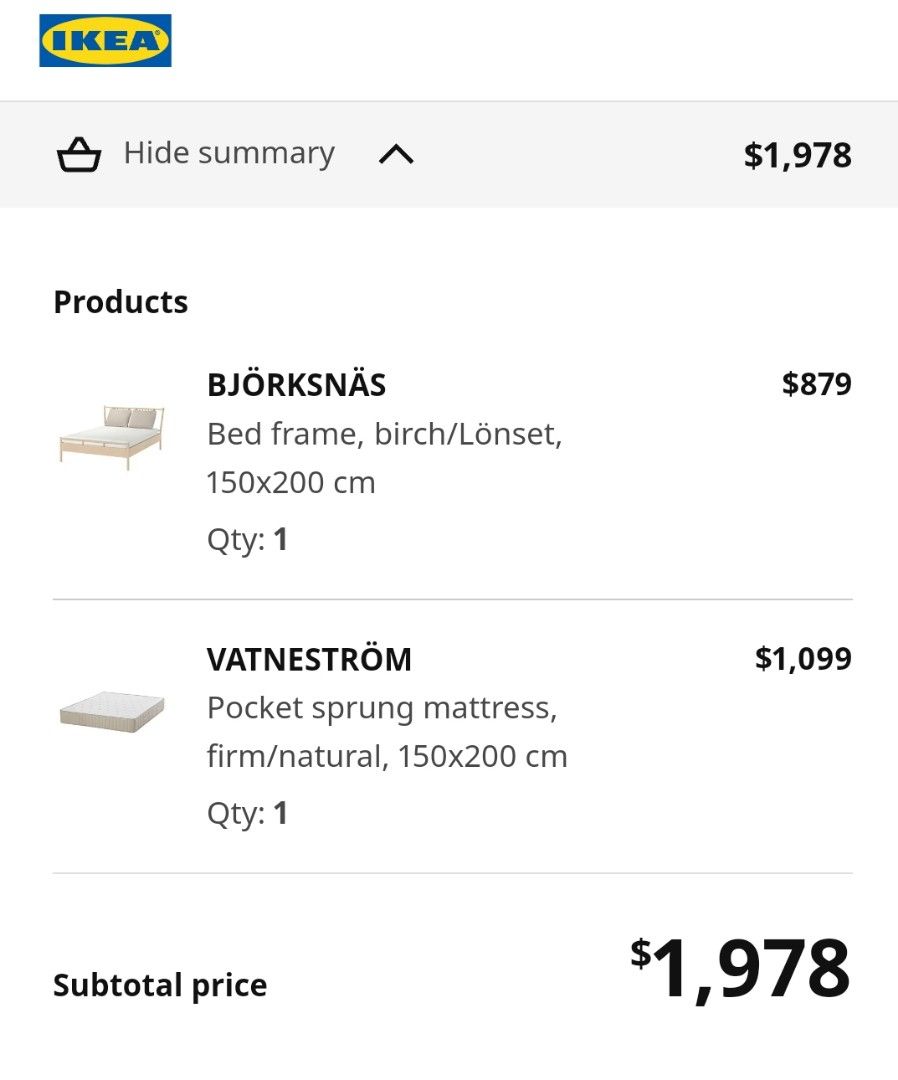Viewport: 898px width, 1080px height.
Task: Click the bed frame description text
Action: click(x=385, y=433)
